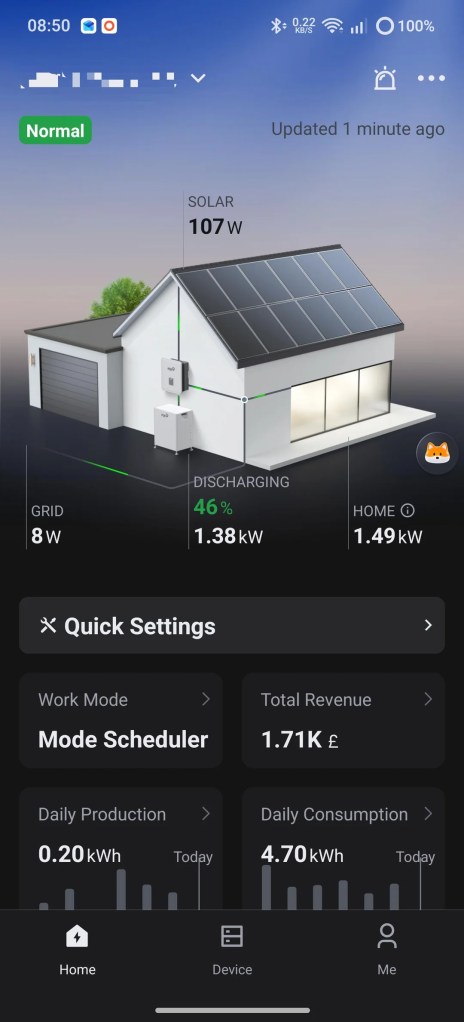Switch to the Device tab
This screenshot has height=1022, width=464.
(232, 949)
